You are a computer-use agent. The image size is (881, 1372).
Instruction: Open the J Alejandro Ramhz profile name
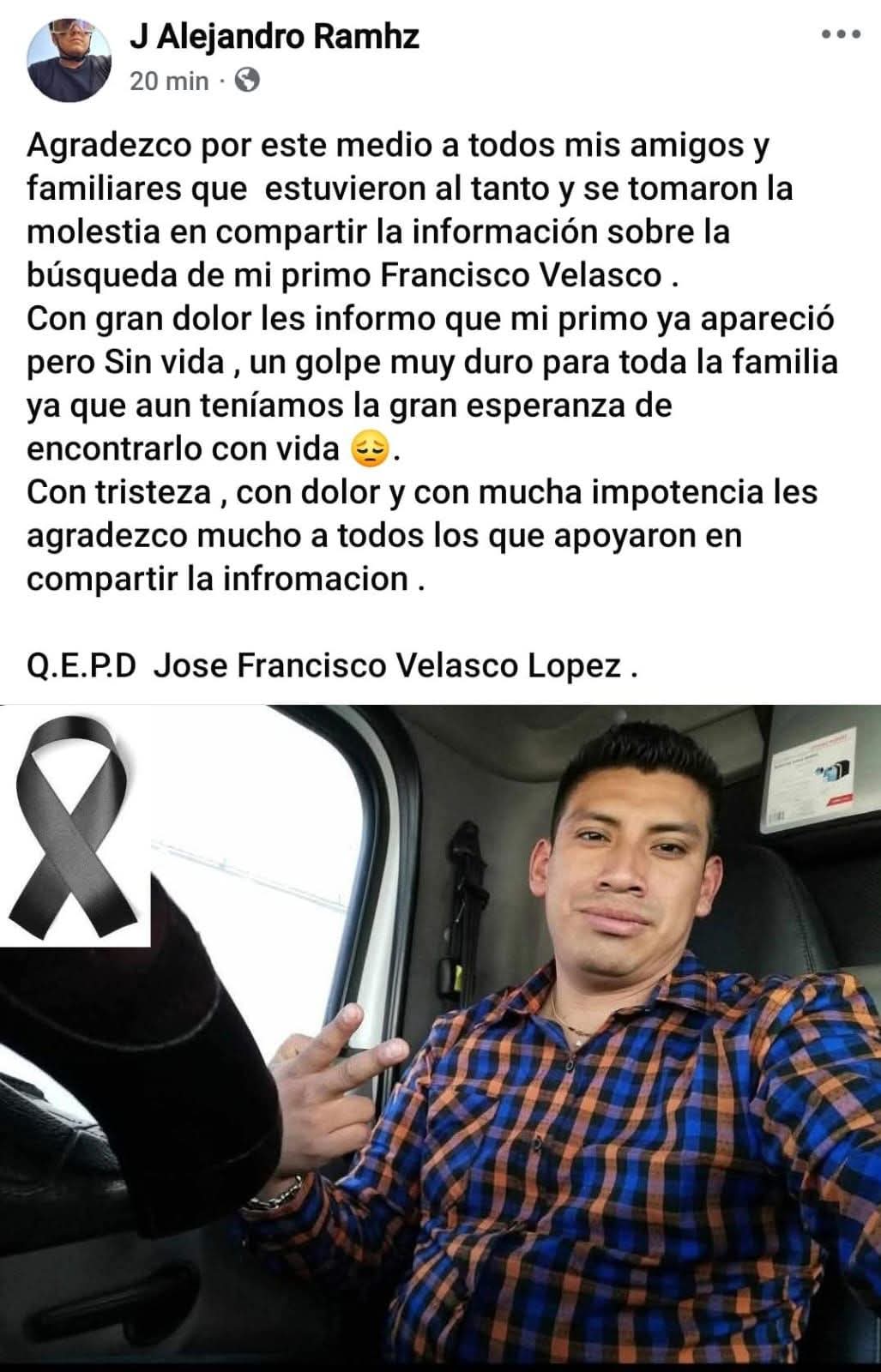coord(275,37)
